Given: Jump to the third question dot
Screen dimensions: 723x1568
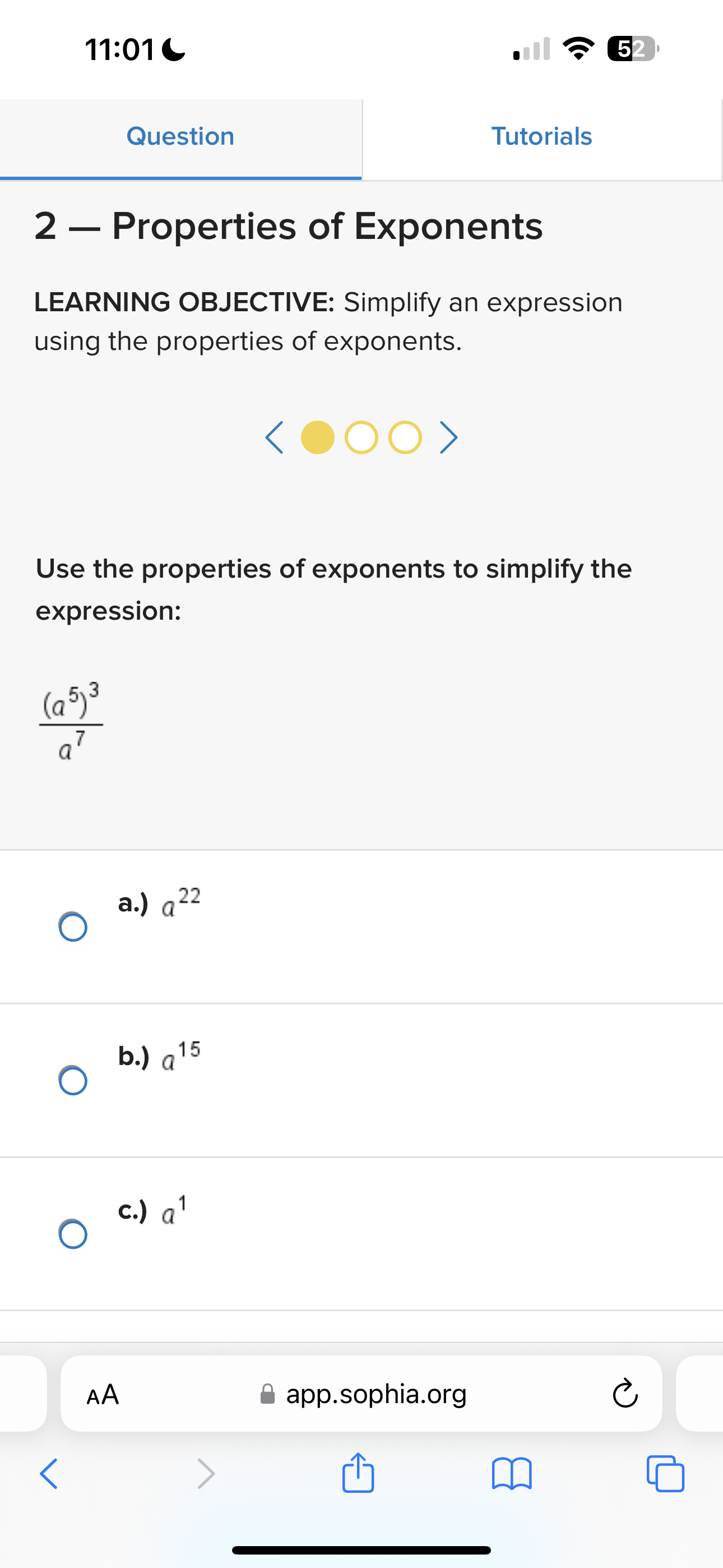Looking at the screenshot, I should pyautogui.click(x=405, y=437).
